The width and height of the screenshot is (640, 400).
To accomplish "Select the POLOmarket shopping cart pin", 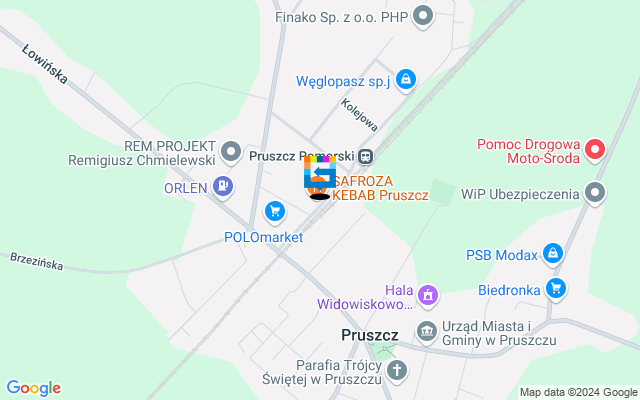I will coord(274,211).
